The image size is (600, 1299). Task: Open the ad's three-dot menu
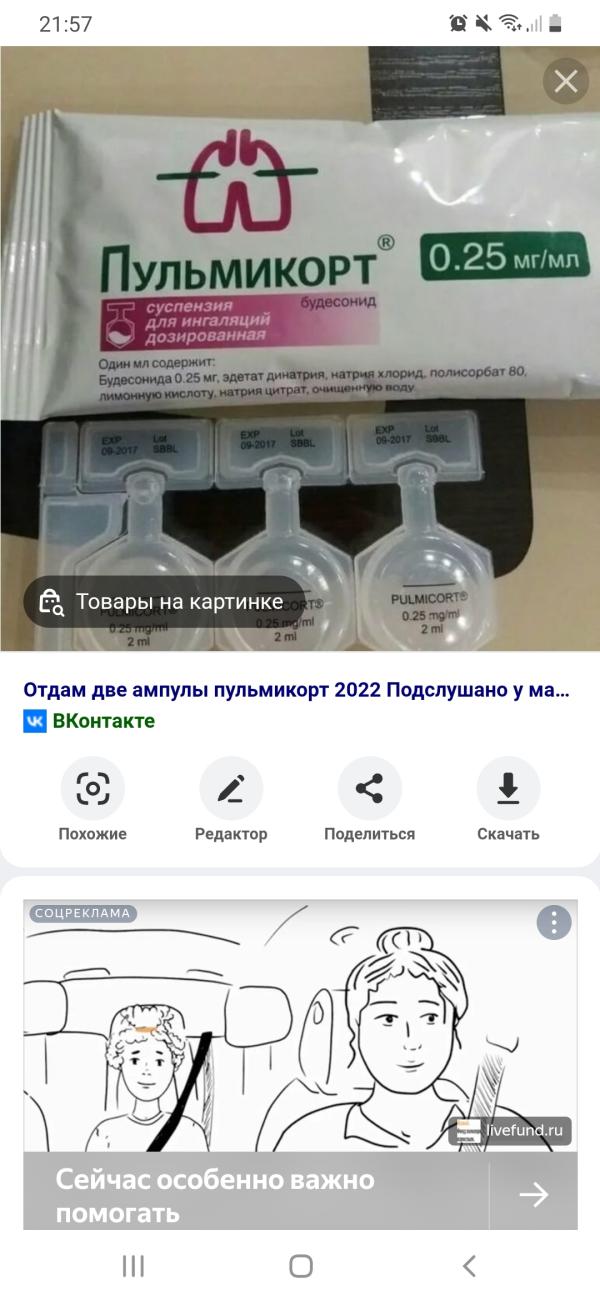click(x=554, y=921)
